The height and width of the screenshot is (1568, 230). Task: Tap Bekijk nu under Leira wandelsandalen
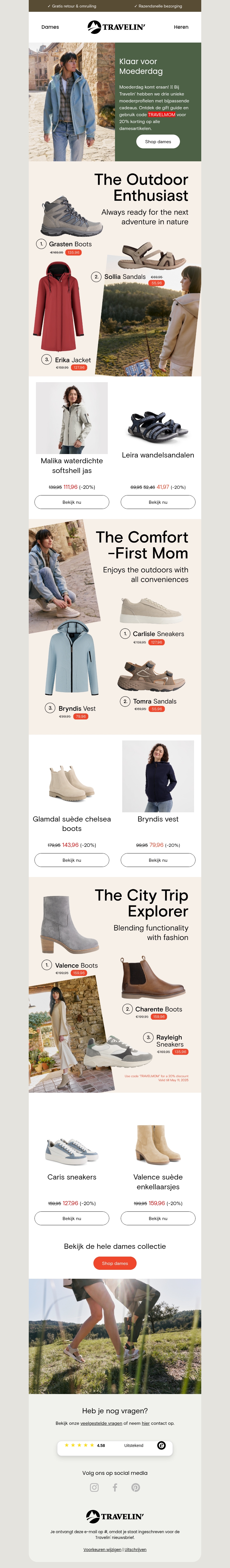click(158, 502)
